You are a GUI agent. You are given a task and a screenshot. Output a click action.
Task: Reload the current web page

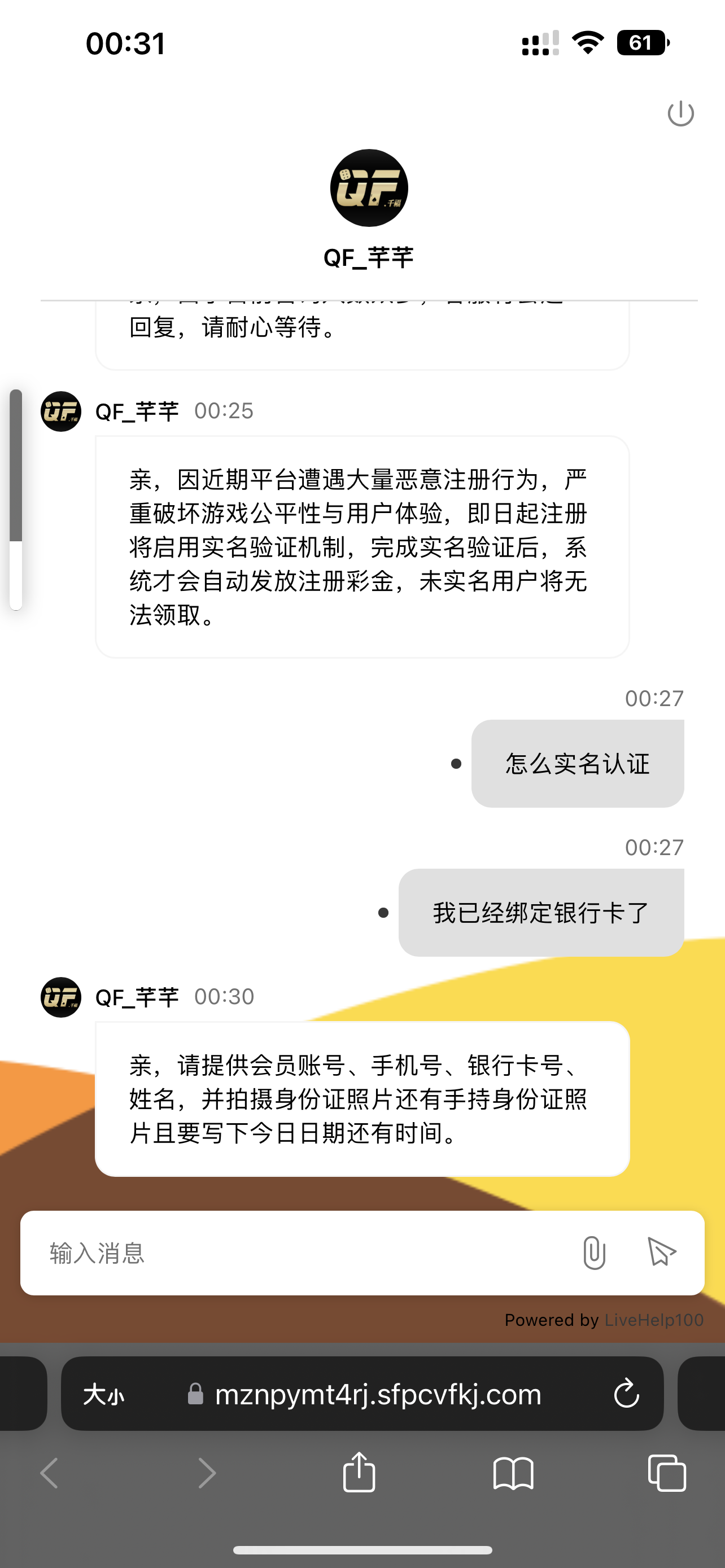pyautogui.click(x=626, y=1394)
